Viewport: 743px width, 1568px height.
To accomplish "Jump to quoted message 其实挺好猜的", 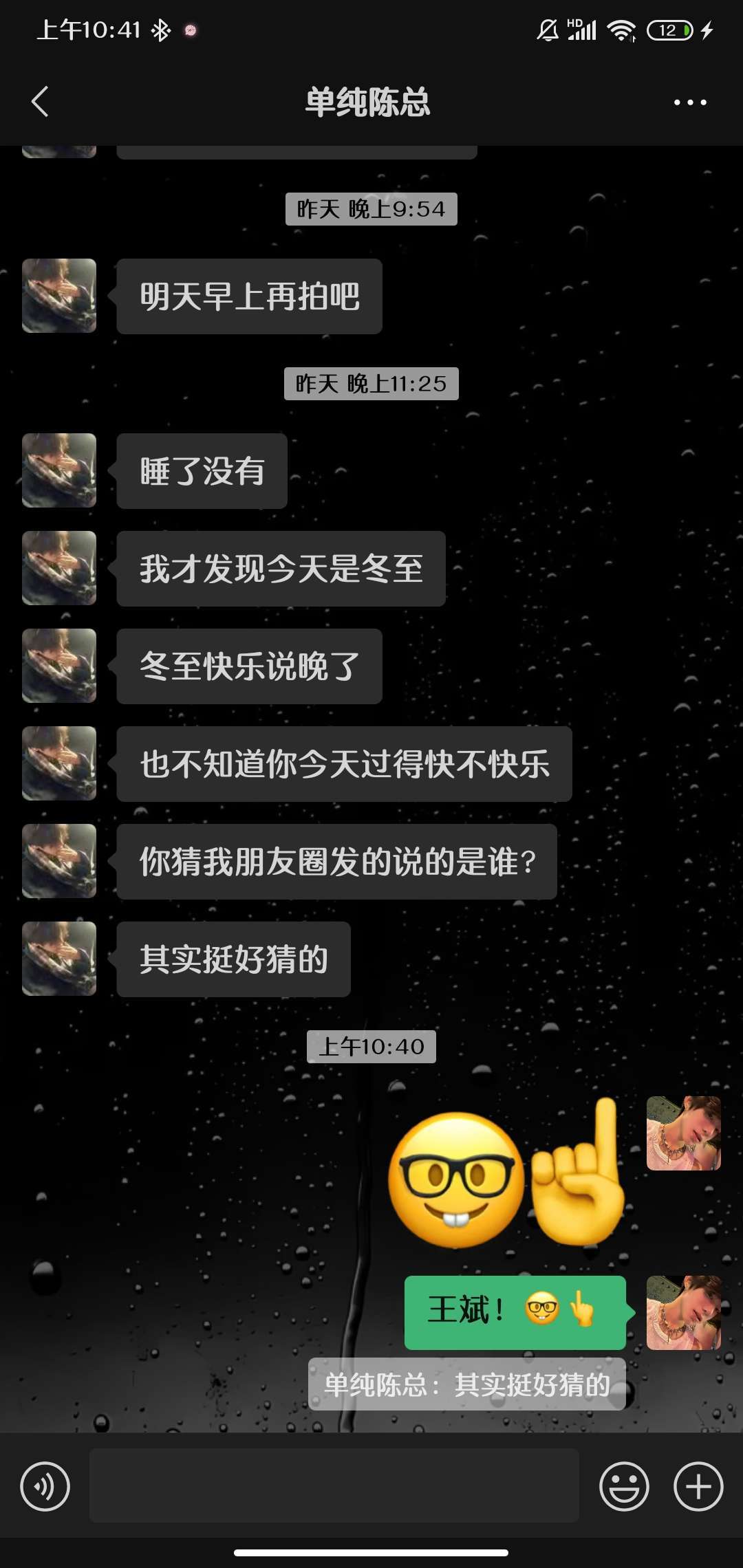I will (x=466, y=1384).
